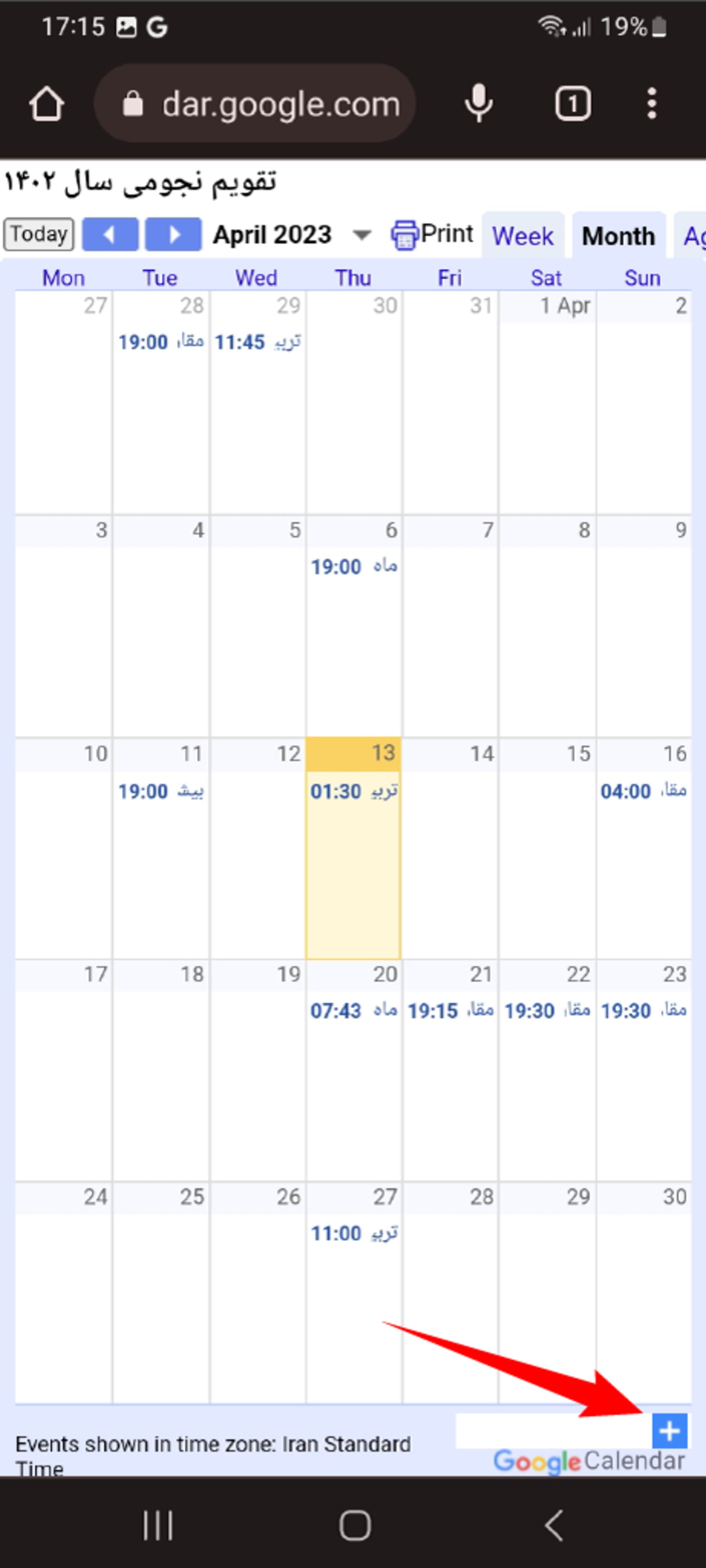Tap the browser home icon

pos(47,104)
